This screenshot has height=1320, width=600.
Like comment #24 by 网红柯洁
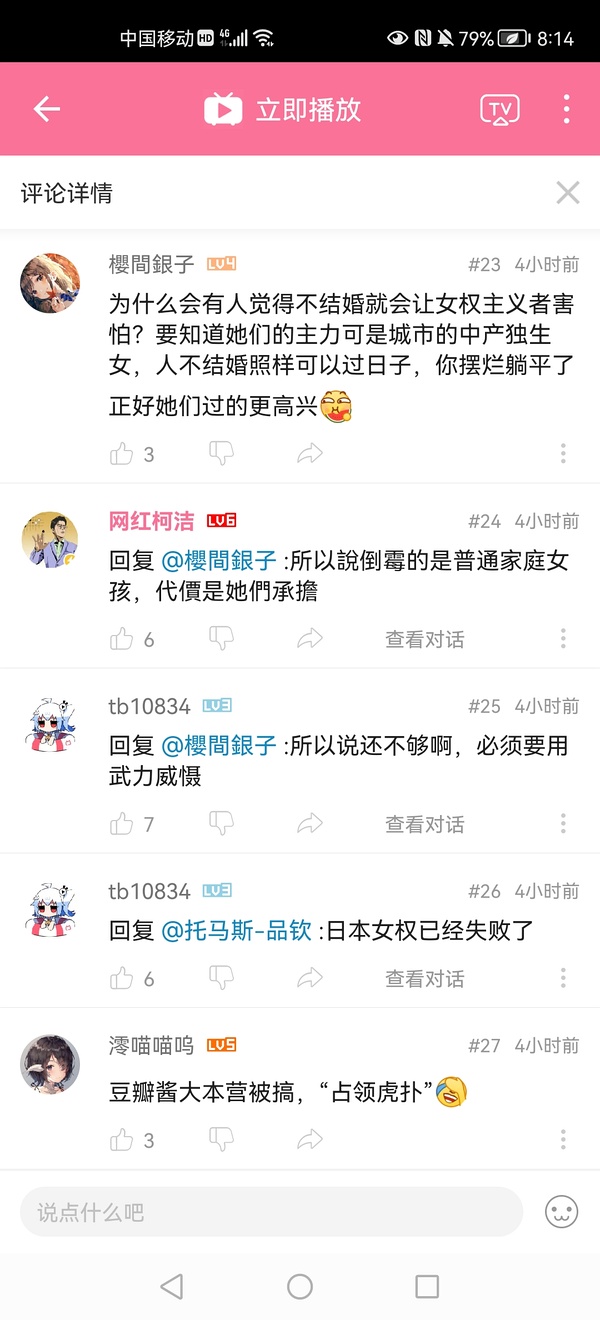click(x=122, y=639)
